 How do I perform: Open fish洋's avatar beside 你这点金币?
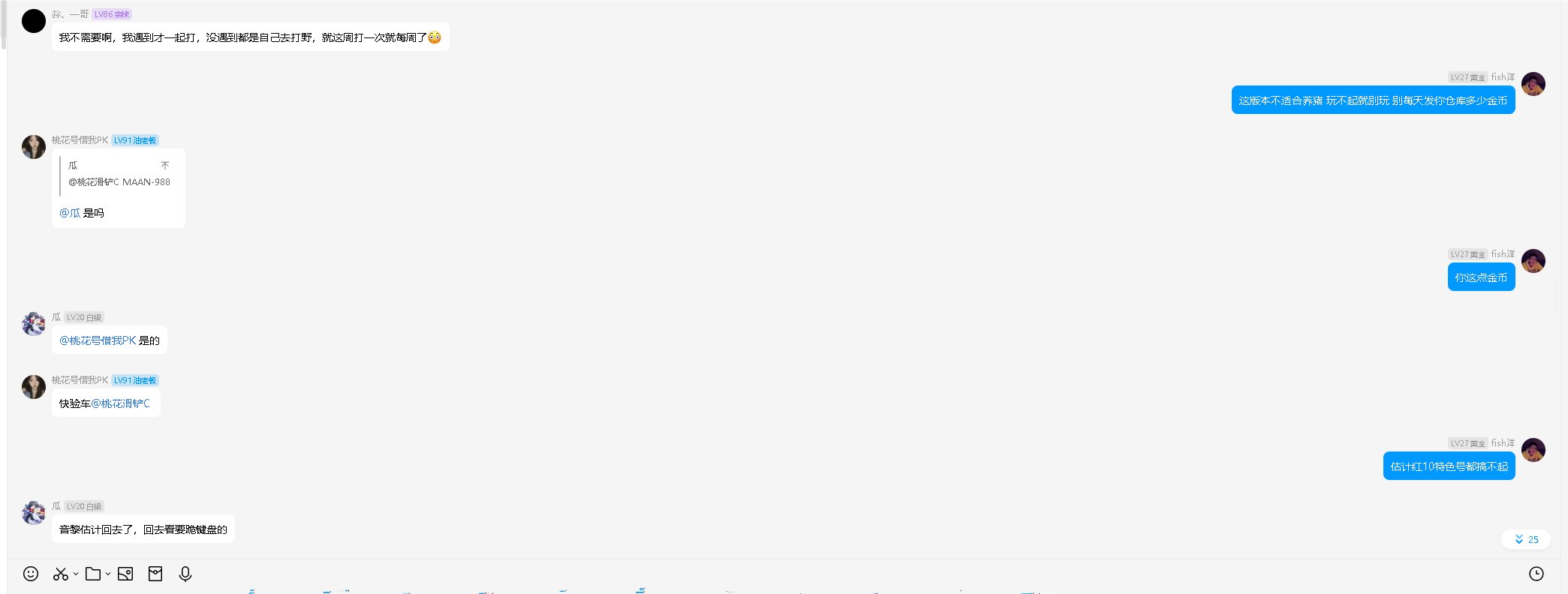click(1533, 261)
